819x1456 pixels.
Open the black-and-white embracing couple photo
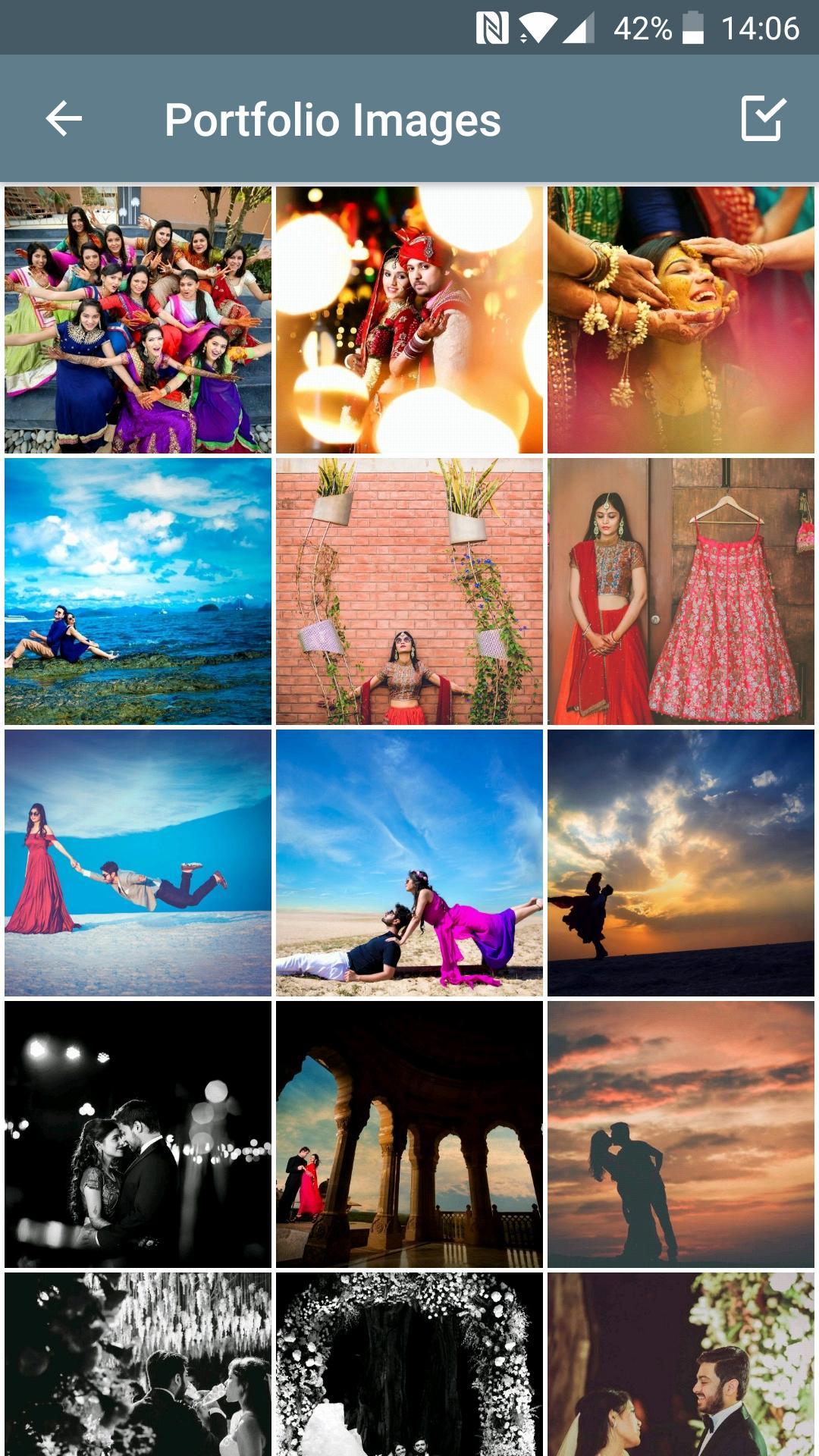[x=138, y=1134]
